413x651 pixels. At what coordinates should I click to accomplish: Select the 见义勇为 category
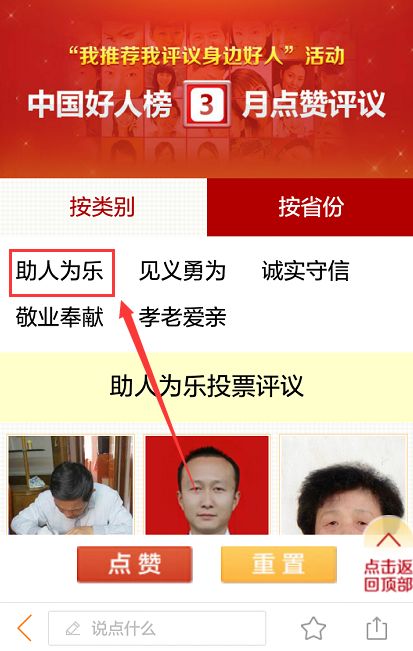click(x=182, y=272)
